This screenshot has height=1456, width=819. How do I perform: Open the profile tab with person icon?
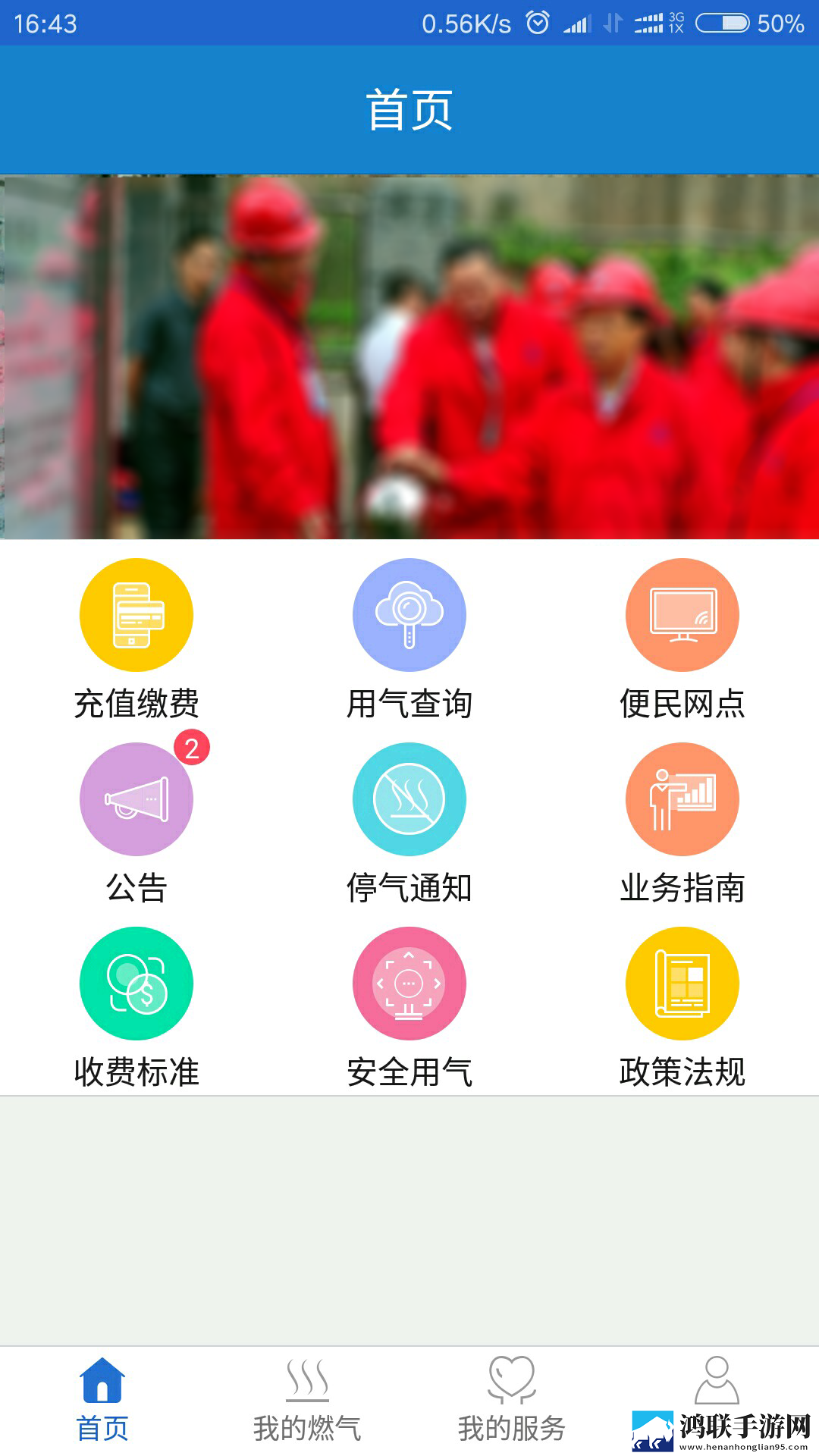pos(717,1381)
